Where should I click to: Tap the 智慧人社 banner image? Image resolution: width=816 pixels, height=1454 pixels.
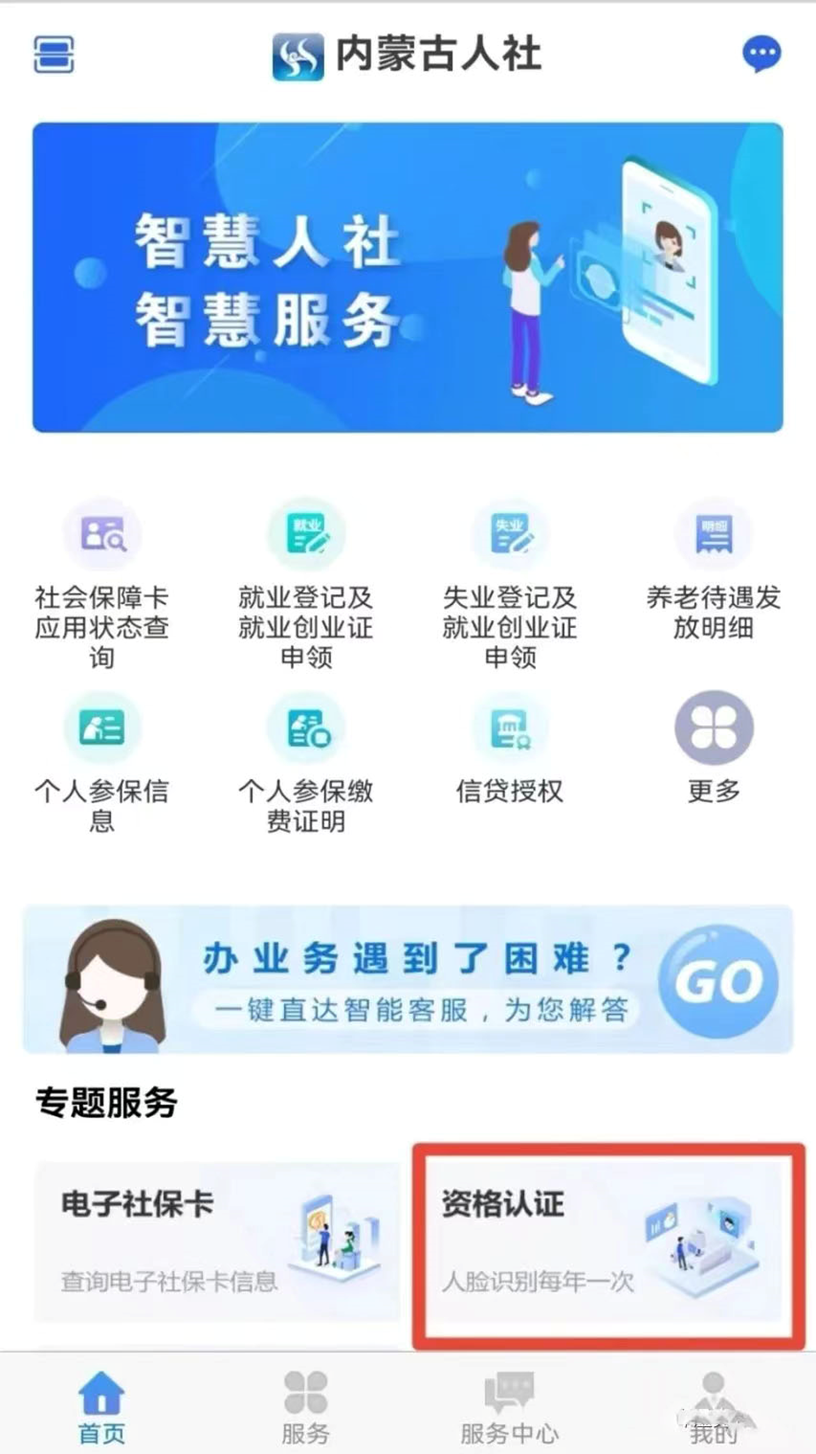coord(408,277)
